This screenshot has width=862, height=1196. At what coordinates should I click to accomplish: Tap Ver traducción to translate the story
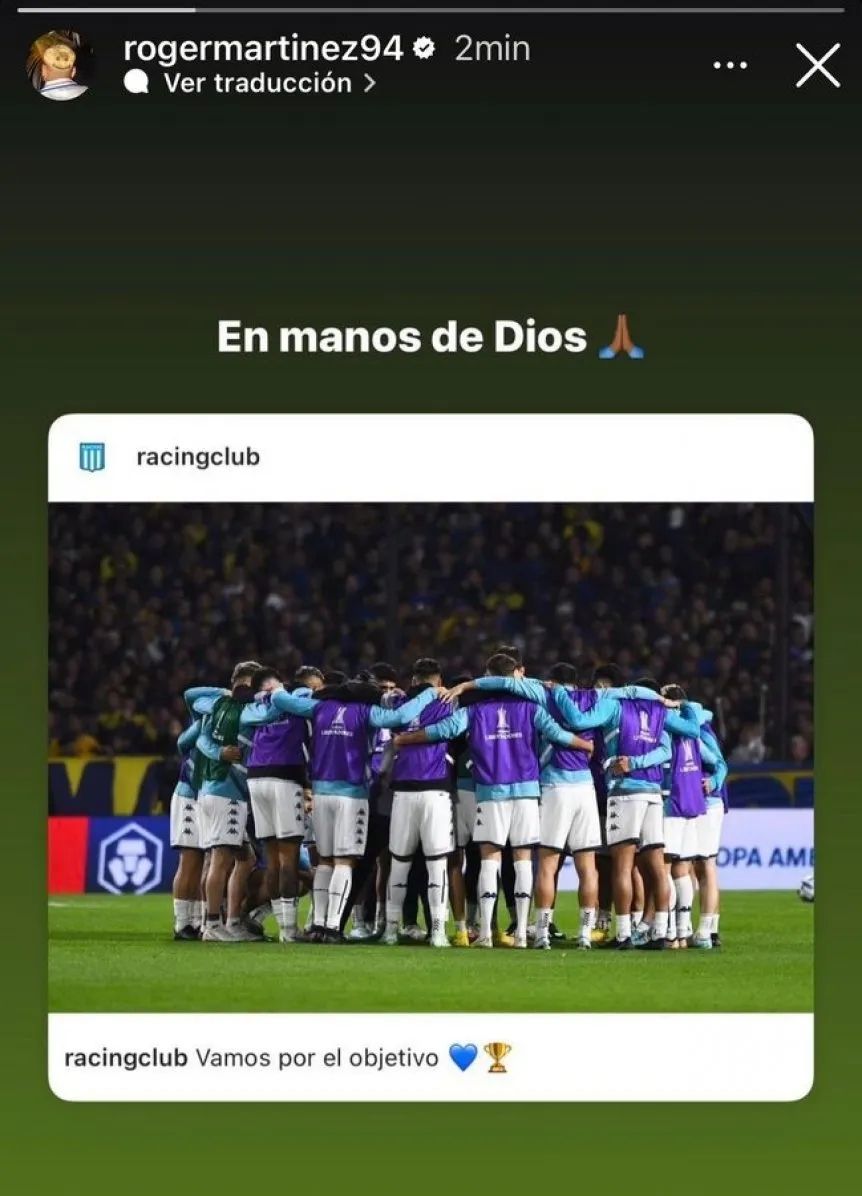[x=257, y=83]
